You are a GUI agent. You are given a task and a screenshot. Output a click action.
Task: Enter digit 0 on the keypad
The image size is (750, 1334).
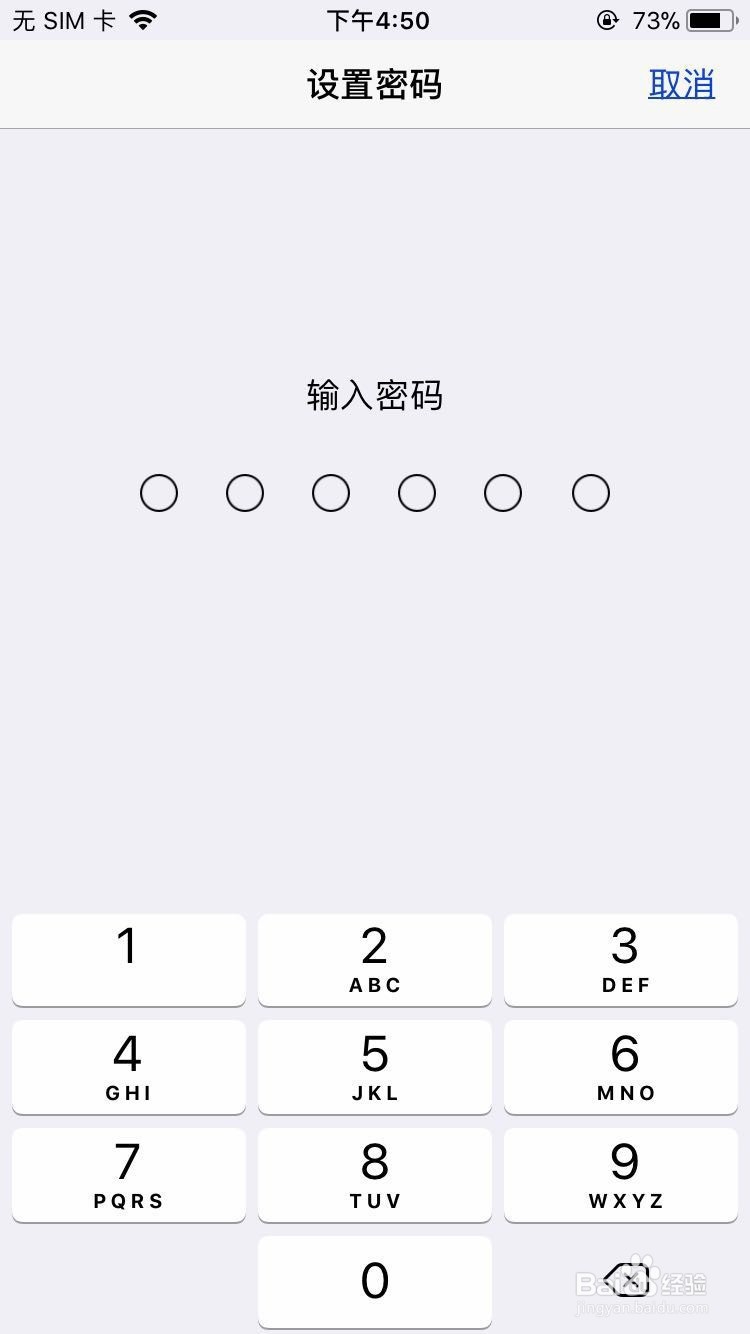tap(375, 1281)
